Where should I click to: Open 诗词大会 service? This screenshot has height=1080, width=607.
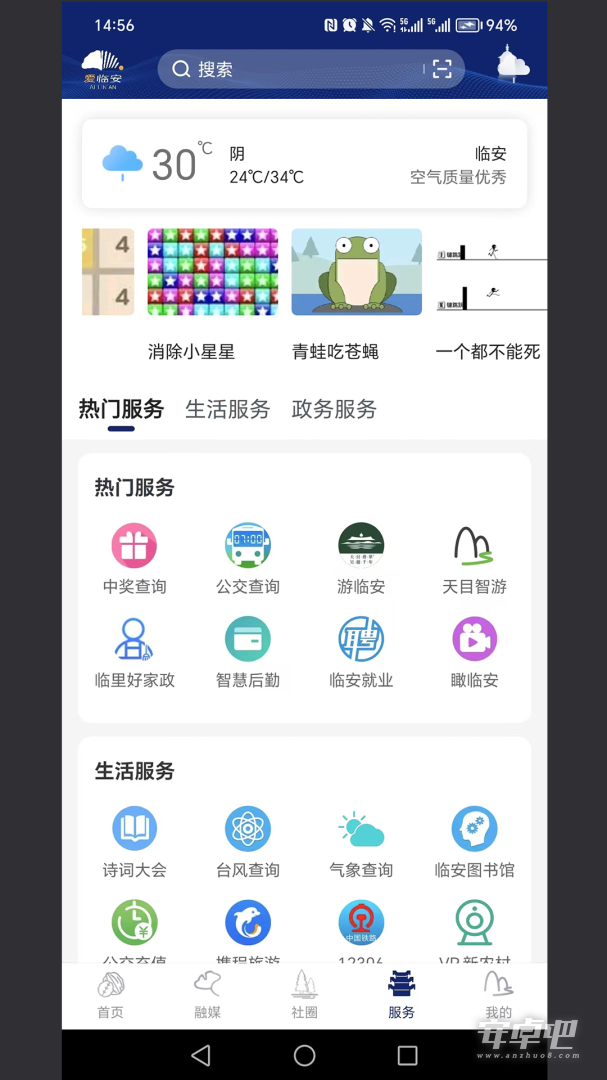point(134,842)
